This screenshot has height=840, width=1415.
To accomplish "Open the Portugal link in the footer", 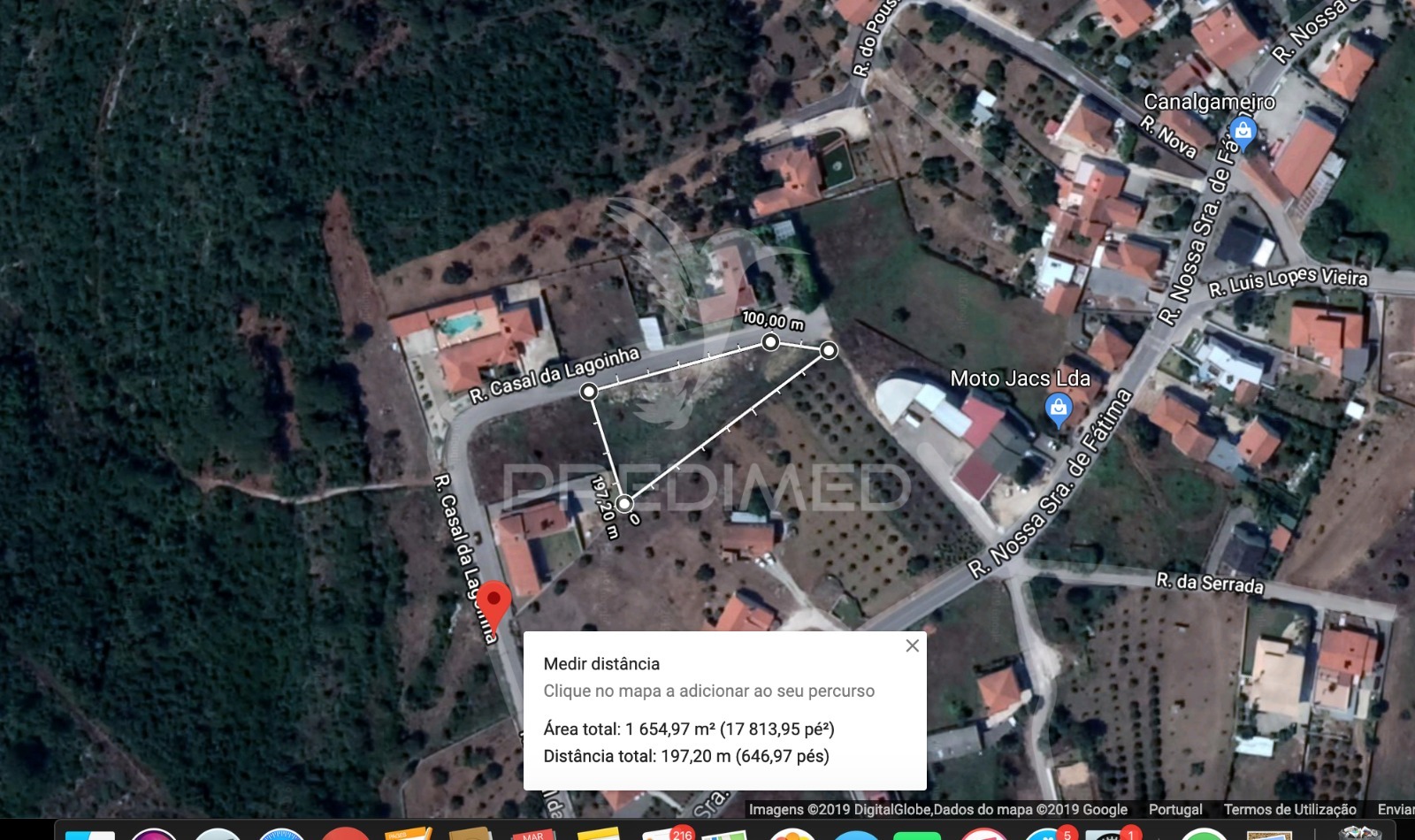I will (x=1175, y=809).
